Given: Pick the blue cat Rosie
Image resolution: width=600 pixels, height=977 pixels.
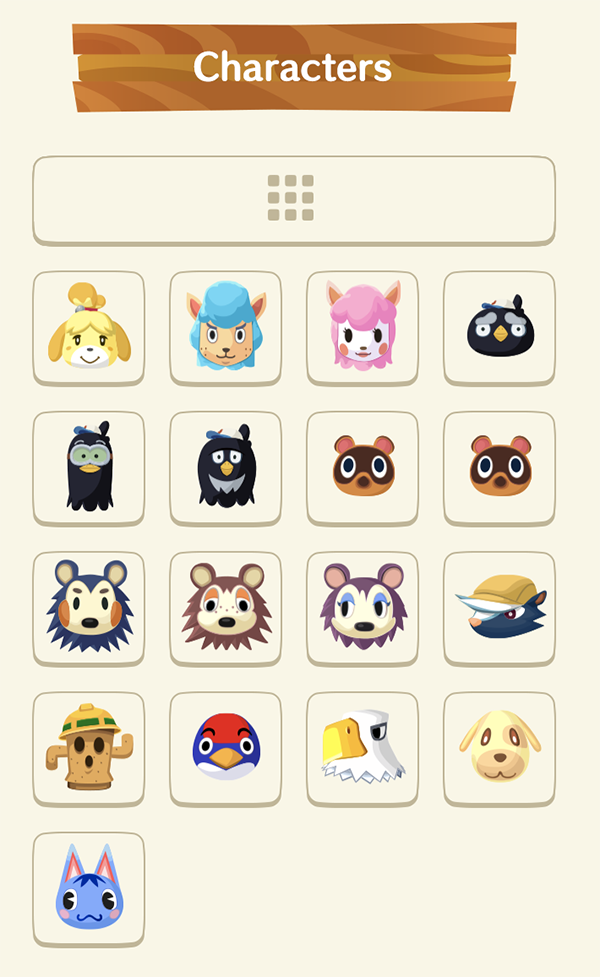Looking at the screenshot, I should [x=89, y=889].
